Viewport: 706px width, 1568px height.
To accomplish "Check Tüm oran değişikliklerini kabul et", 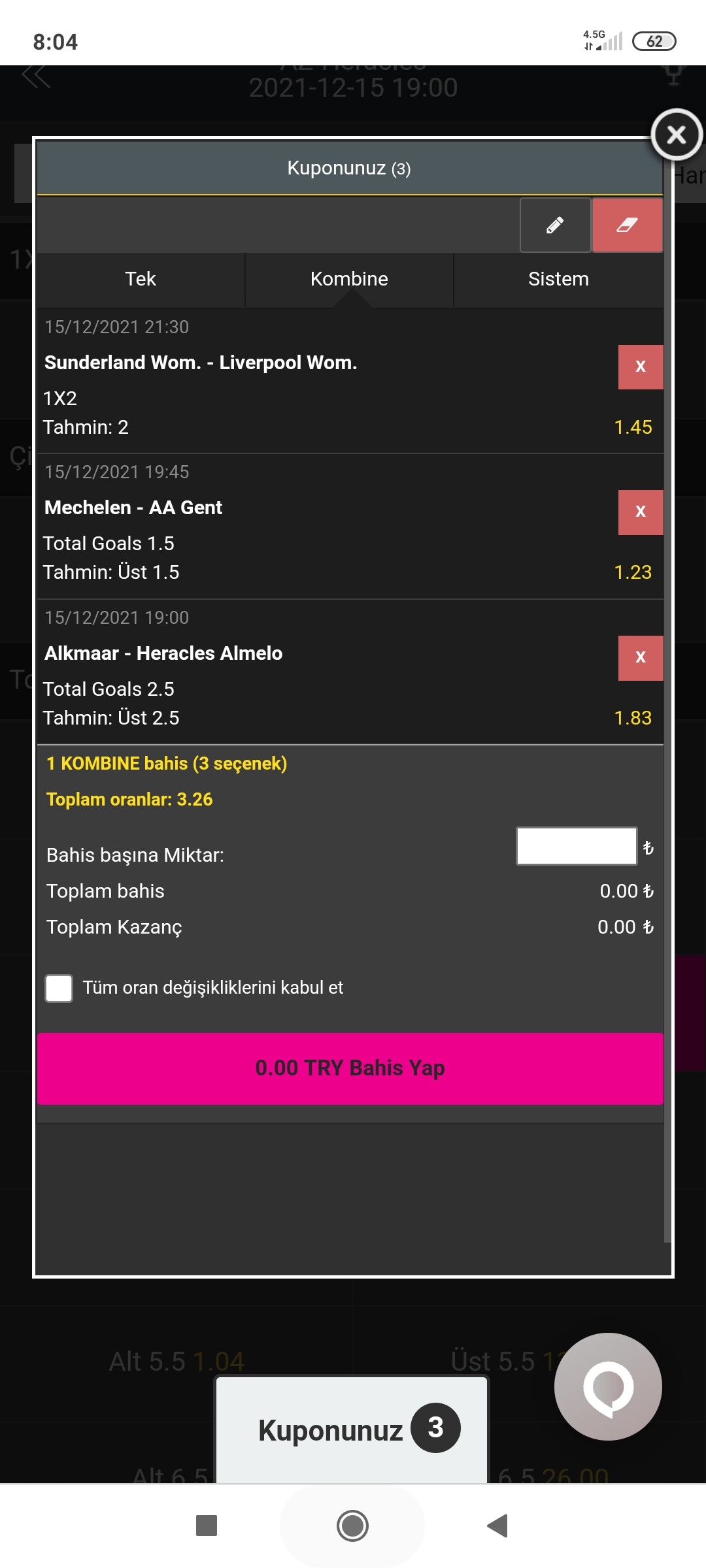I will [59, 988].
